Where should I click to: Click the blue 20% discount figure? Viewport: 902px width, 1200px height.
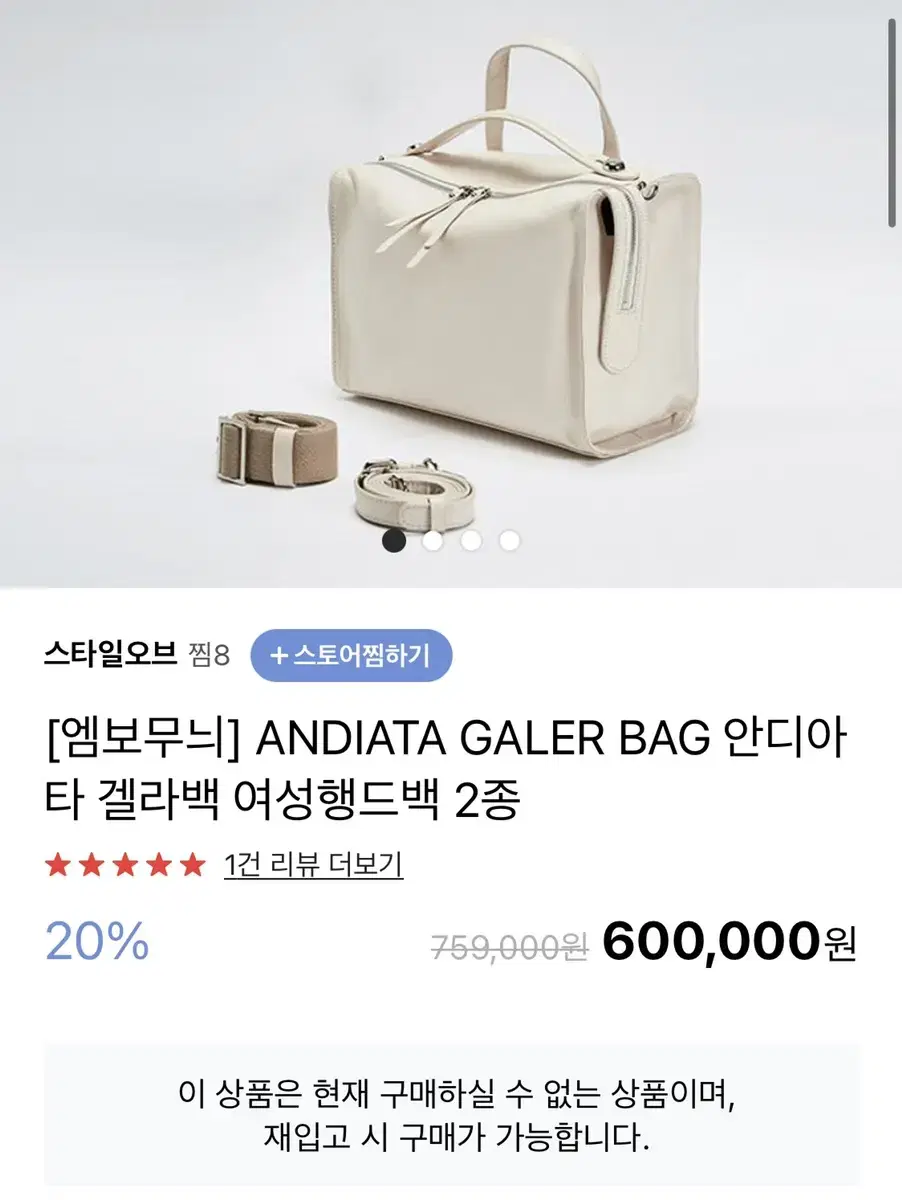pos(96,942)
